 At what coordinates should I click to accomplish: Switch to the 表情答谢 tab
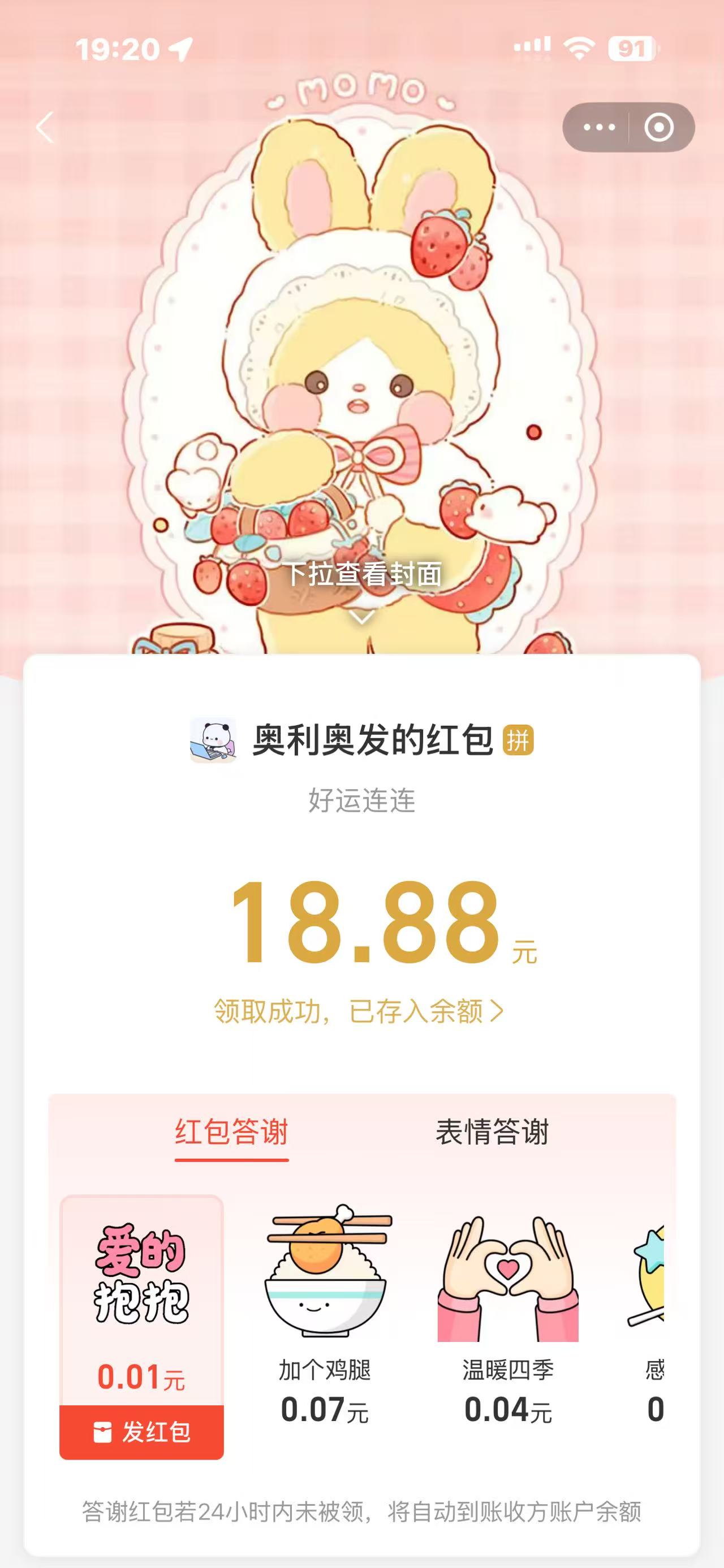point(492,1132)
